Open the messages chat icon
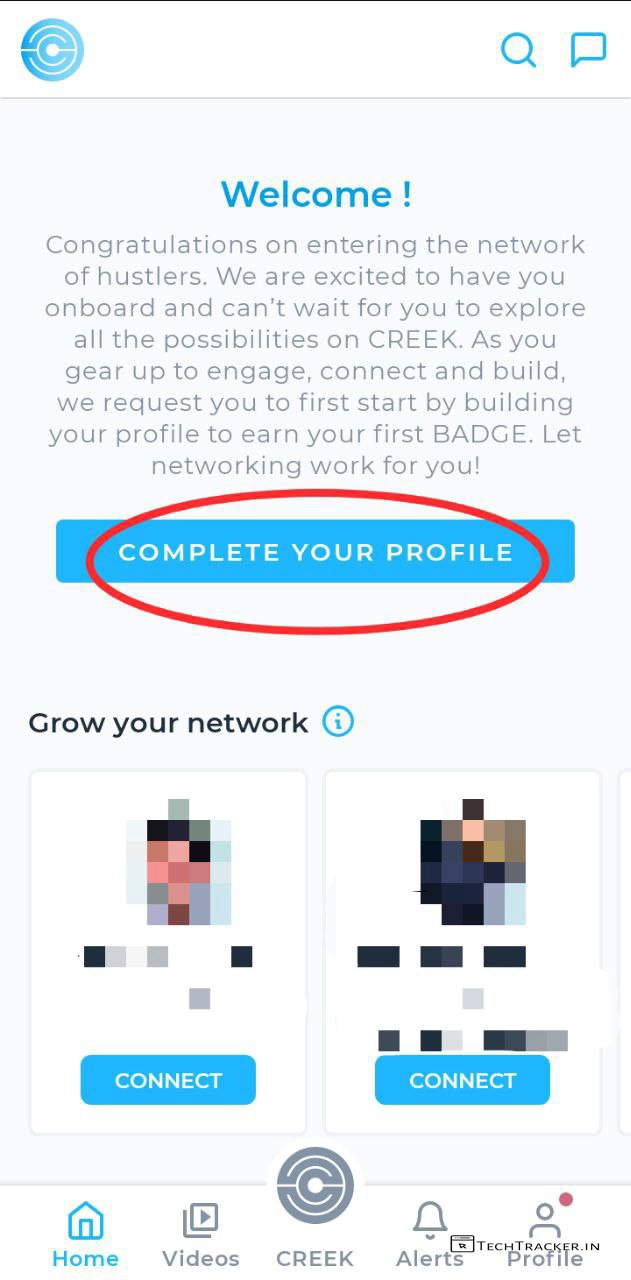 click(x=588, y=49)
